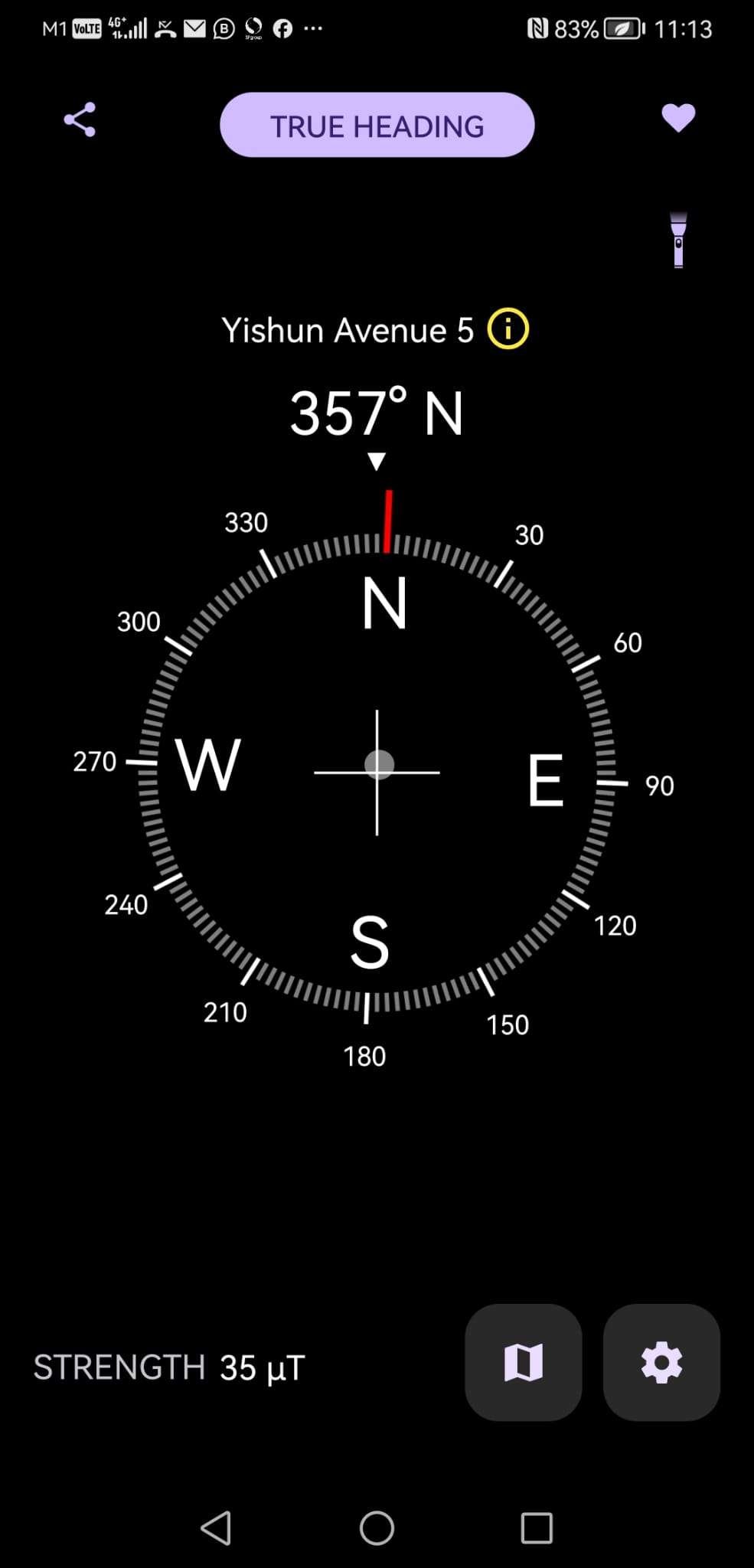Open info next to Yishun Avenue 5
The width and height of the screenshot is (754, 1568).
[x=508, y=329]
